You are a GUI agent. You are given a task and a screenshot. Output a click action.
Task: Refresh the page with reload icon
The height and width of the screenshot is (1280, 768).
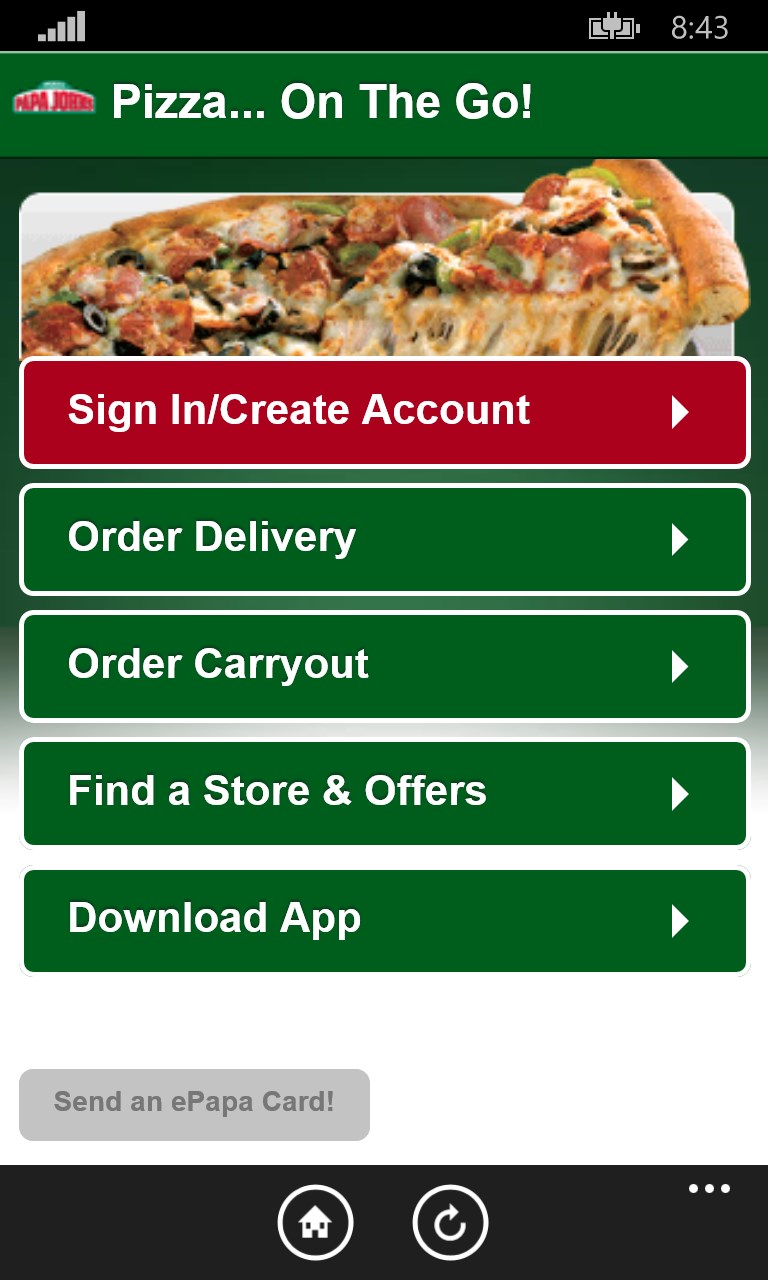[450, 1222]
